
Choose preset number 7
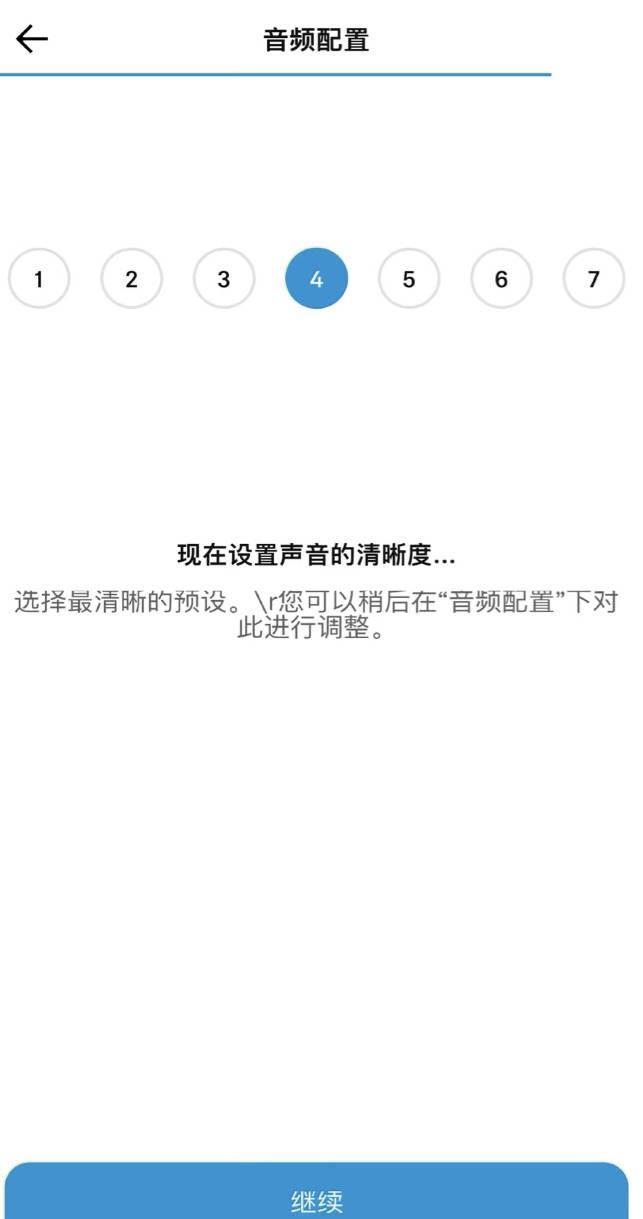593,279
